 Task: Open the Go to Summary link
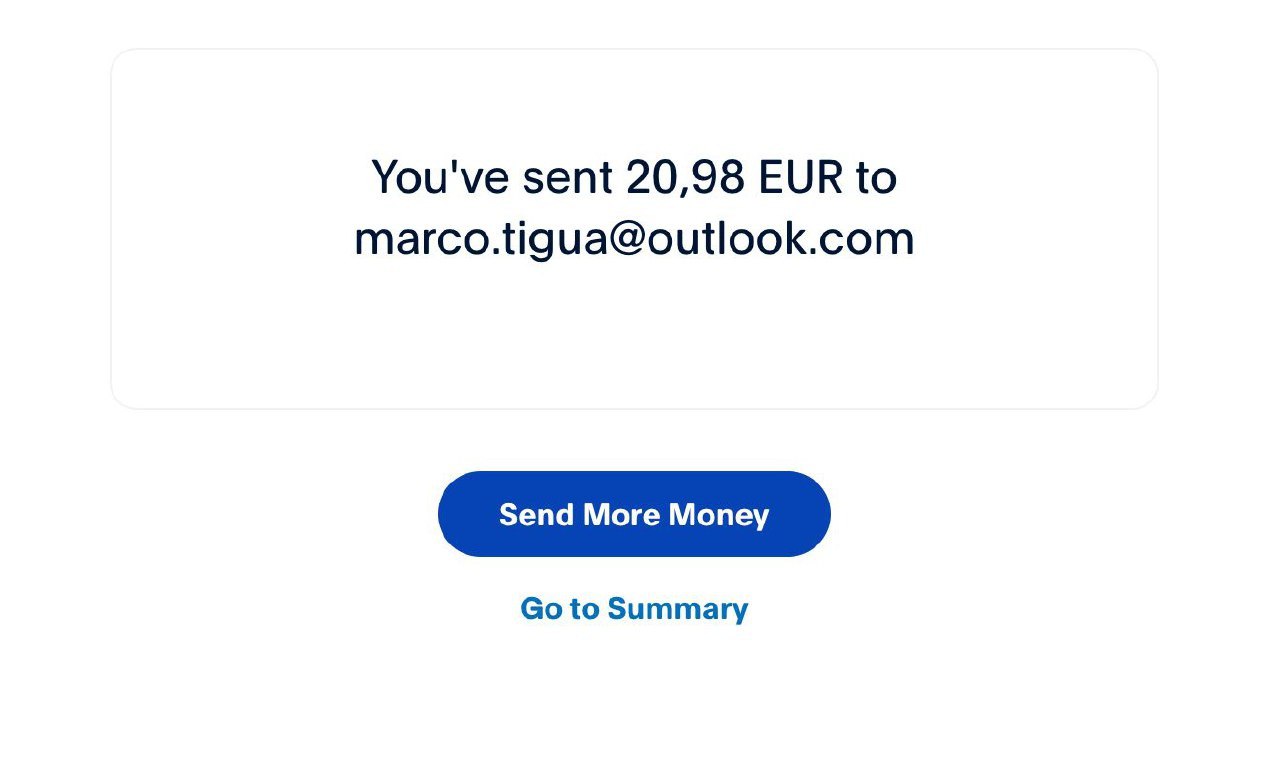coord(634,609)
